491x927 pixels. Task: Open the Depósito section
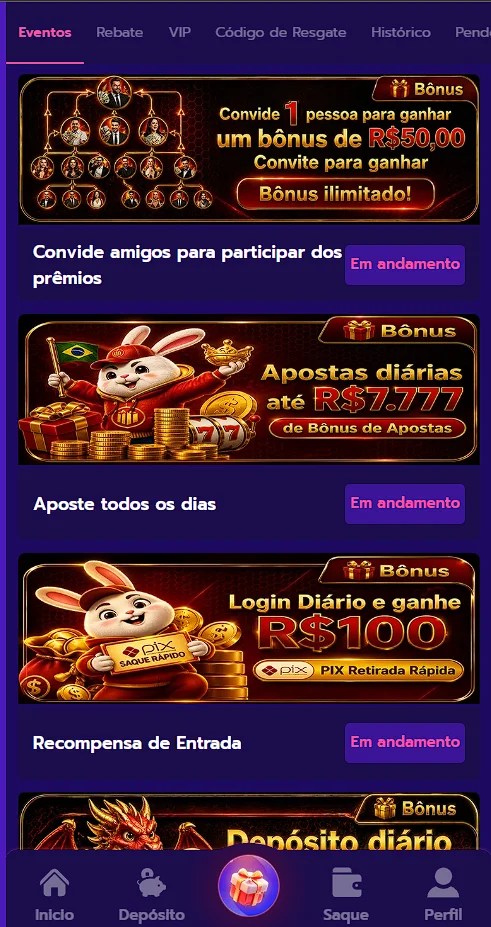coord(152,893)
